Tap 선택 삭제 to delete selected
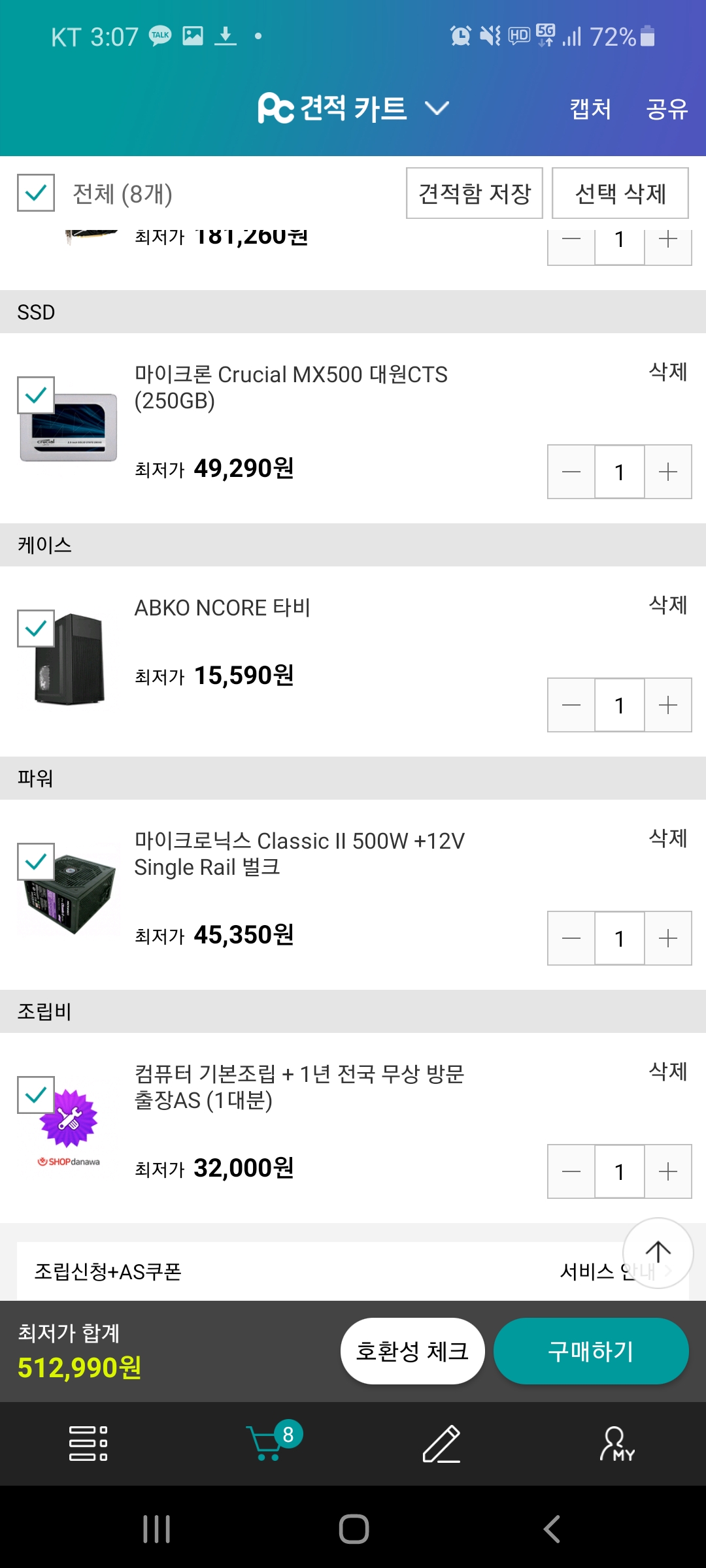The image size is (706, 1568). (620, 193)
